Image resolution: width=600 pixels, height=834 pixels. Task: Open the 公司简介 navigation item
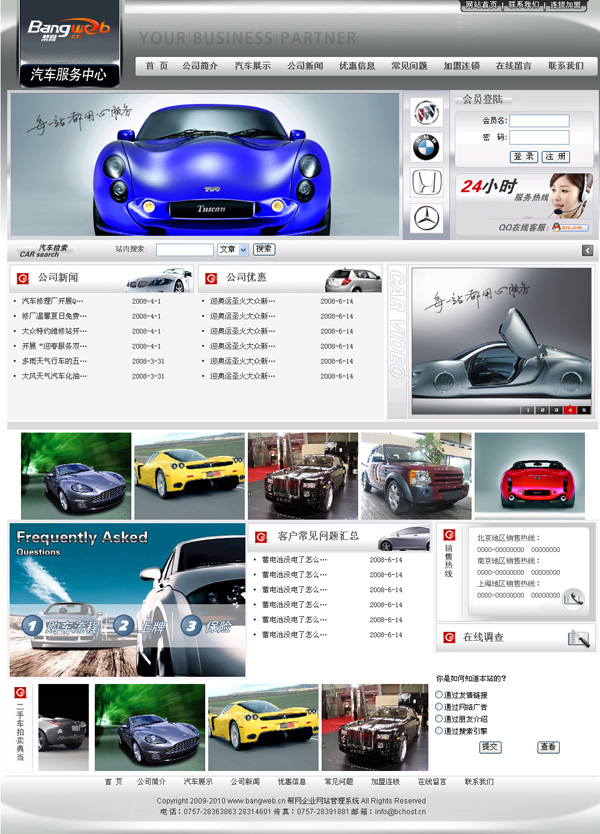200,66
